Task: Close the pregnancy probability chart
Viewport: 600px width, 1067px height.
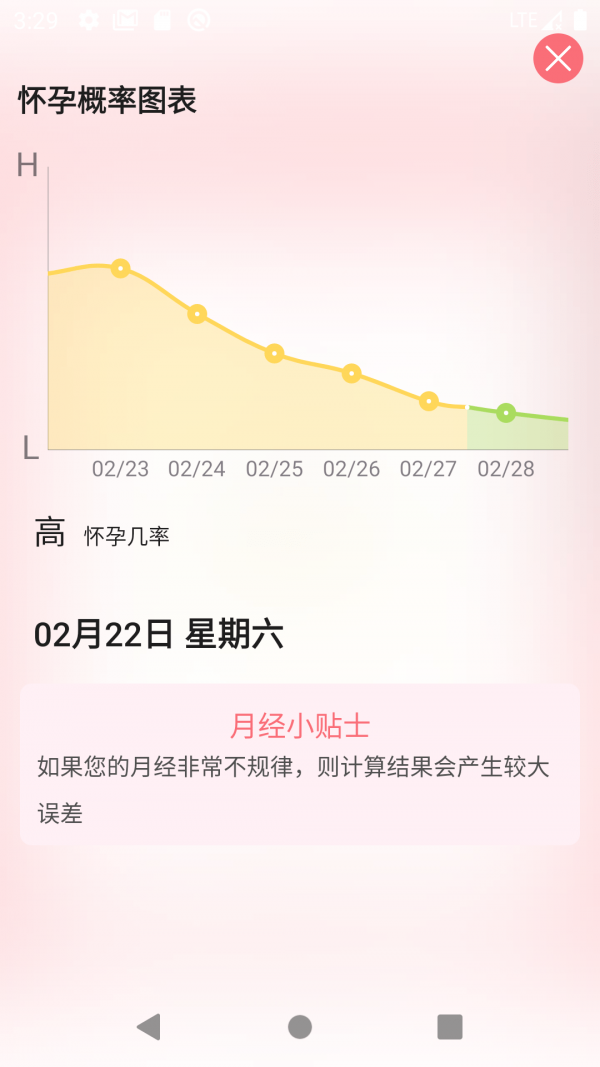Action: (558, 58)
